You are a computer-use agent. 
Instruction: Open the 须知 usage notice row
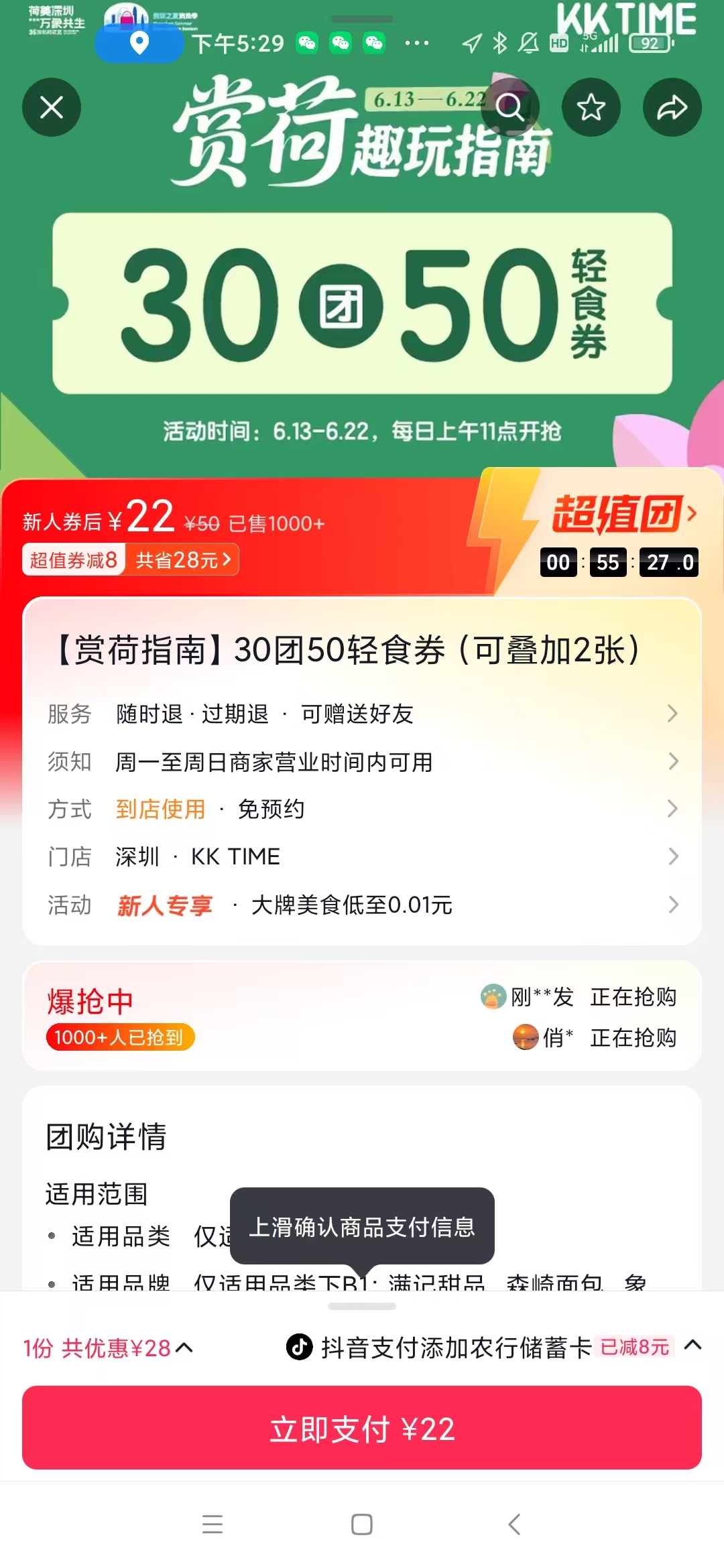tap(362, 762)
